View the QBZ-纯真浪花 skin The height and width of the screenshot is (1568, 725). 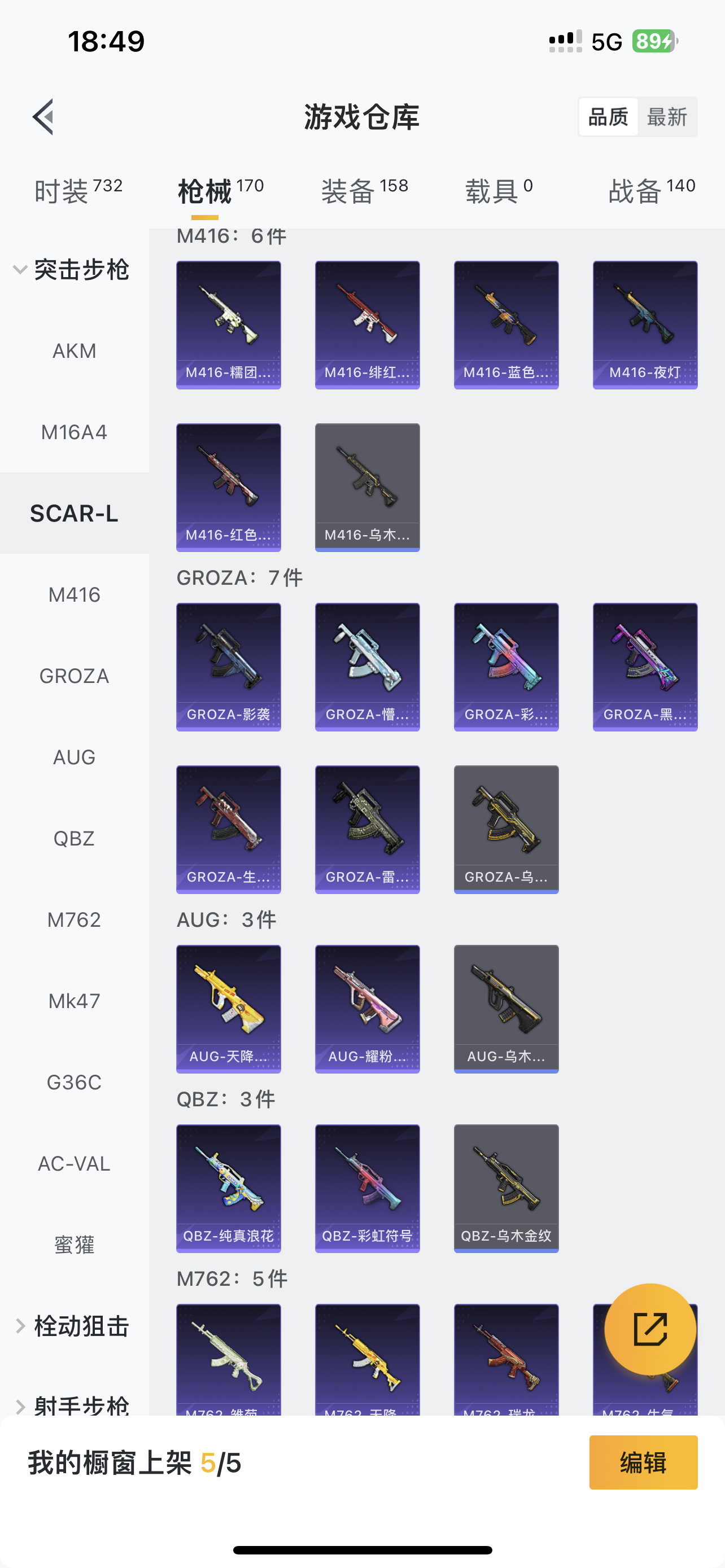[228, 1188]
